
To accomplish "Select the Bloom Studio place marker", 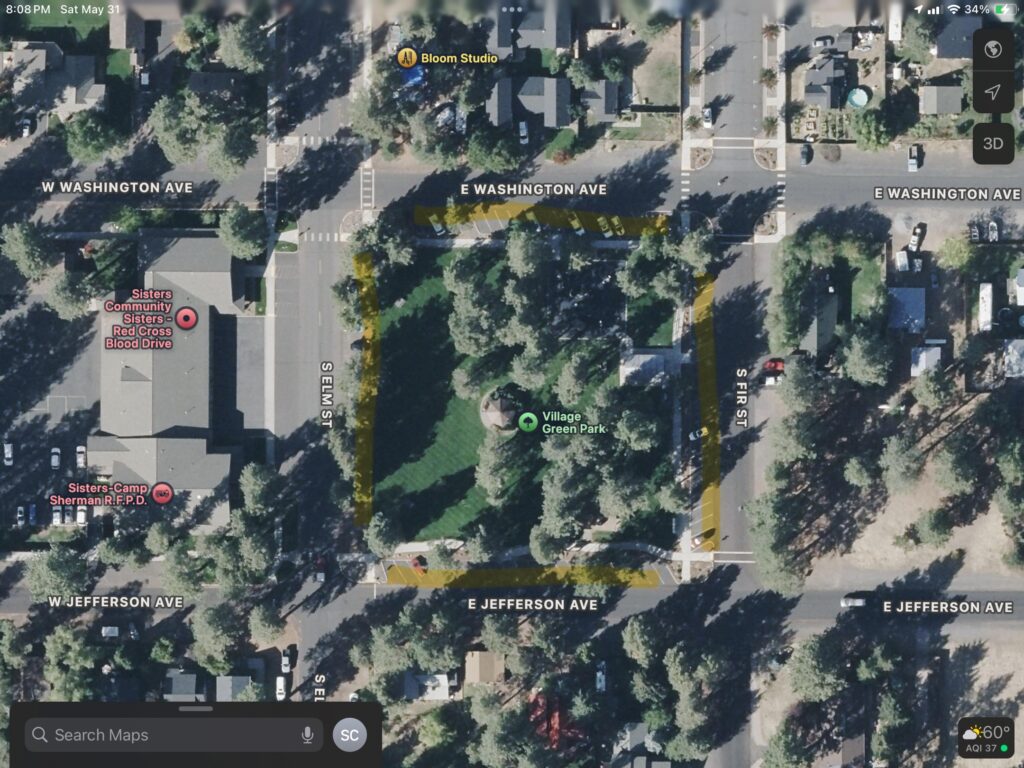I will click(407, 57).
